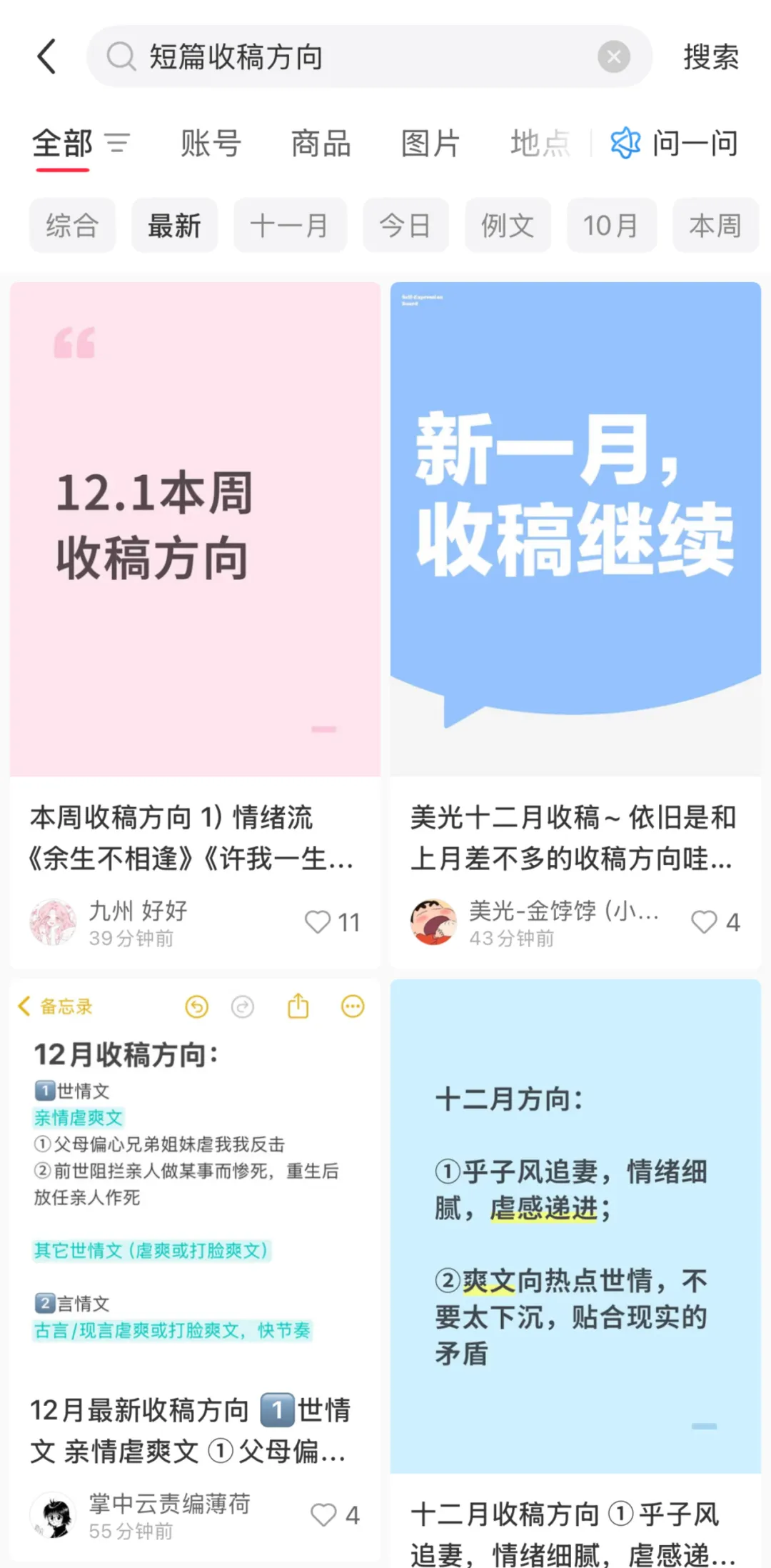The height and width of the screenshot is (1568, 771).
Task: Like the post by 掌中云责编薄荷
Action: (323, 1514)
